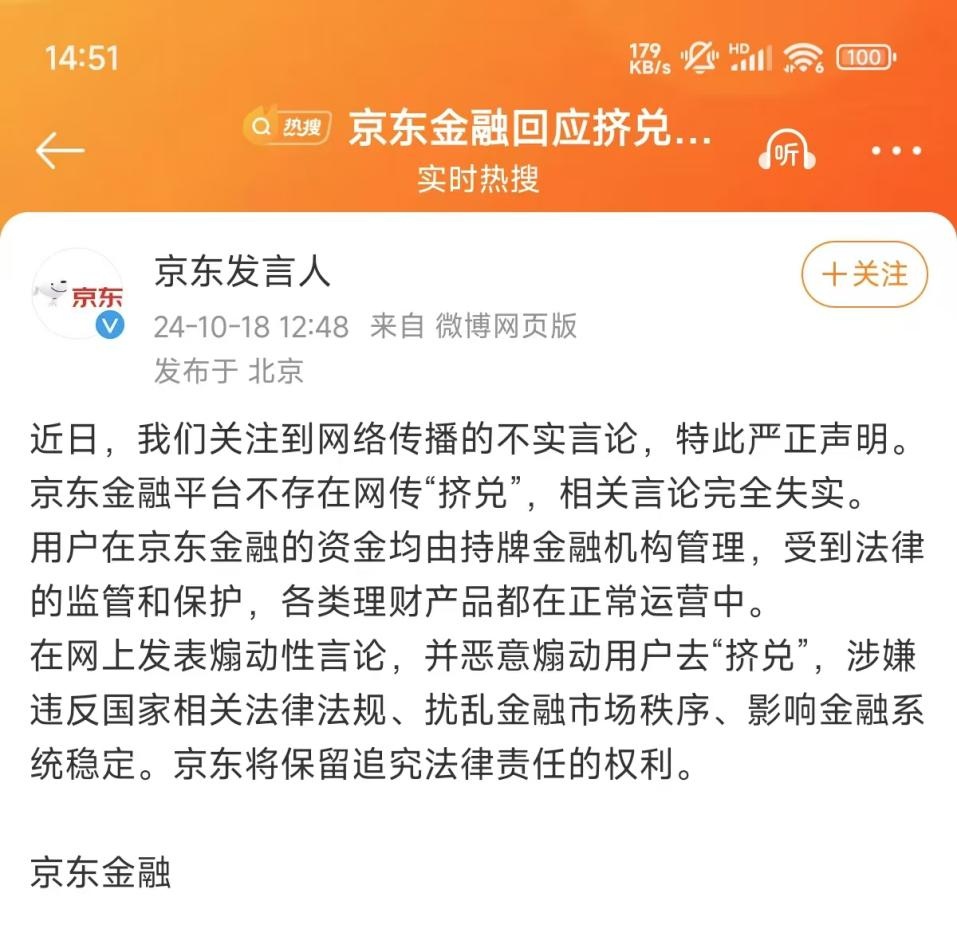Open the 京东金融回应挤兑 hot search topic

tap(529, 130)
